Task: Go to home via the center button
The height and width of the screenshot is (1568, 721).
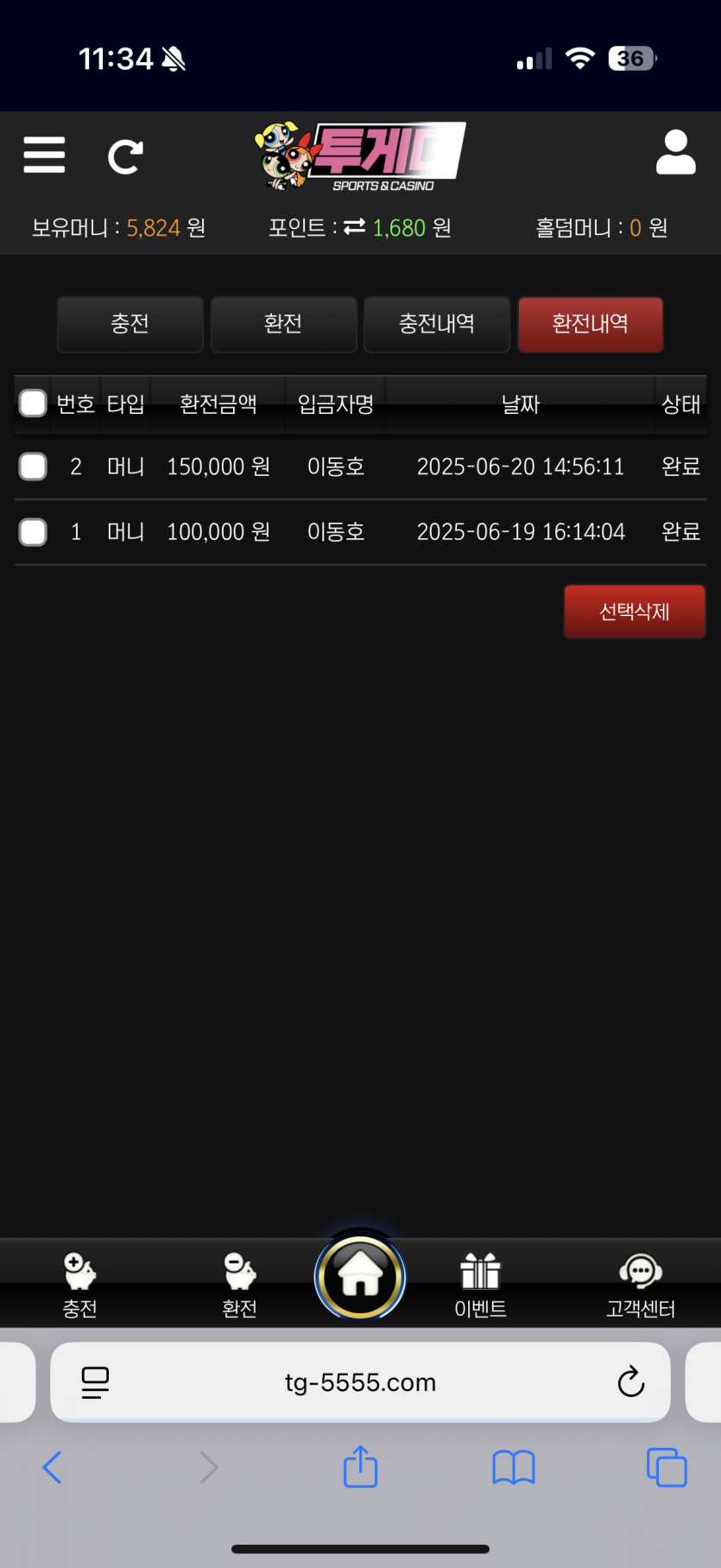Action: 360,1277
